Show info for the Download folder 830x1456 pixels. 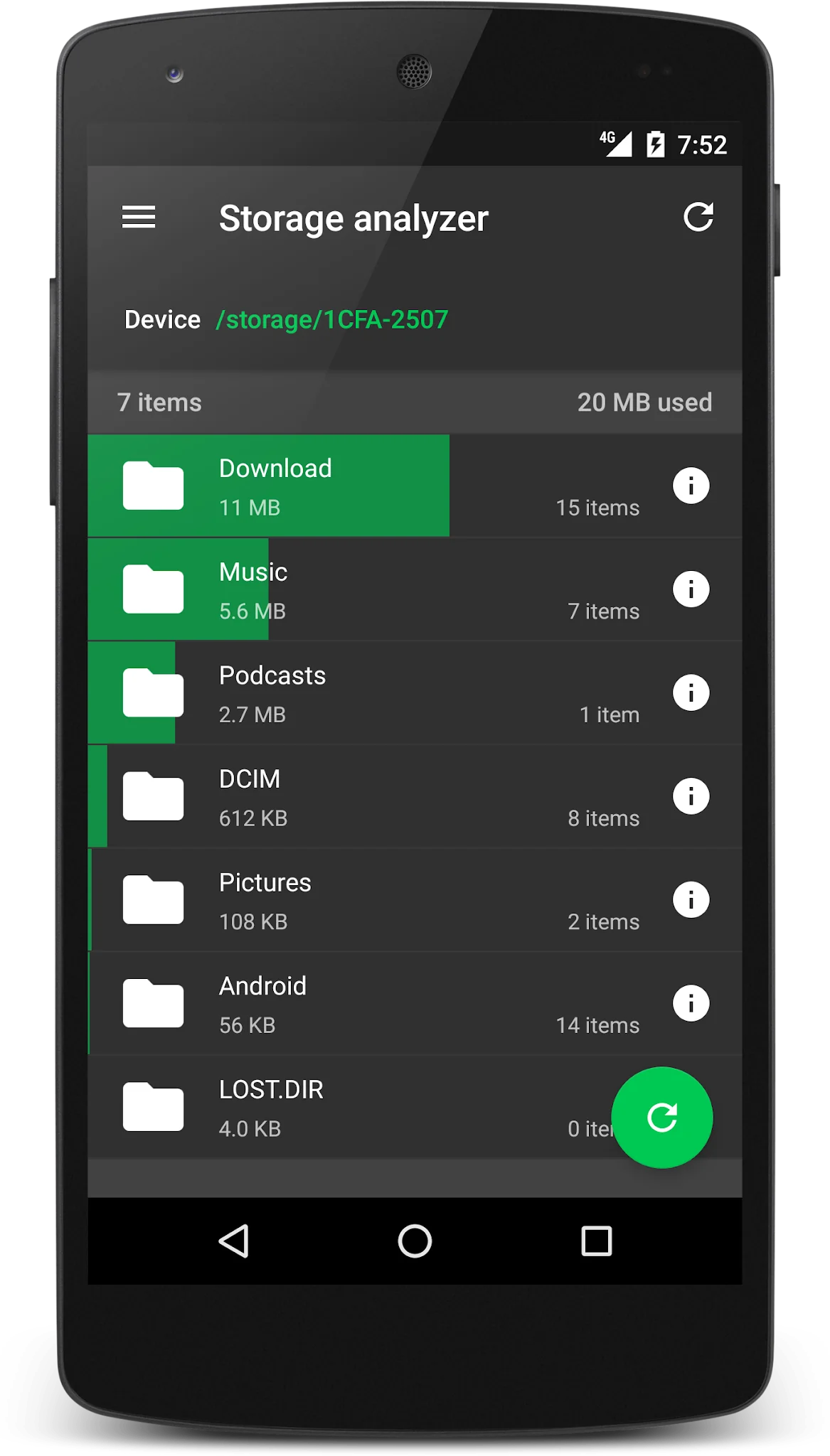pos(691,486)
